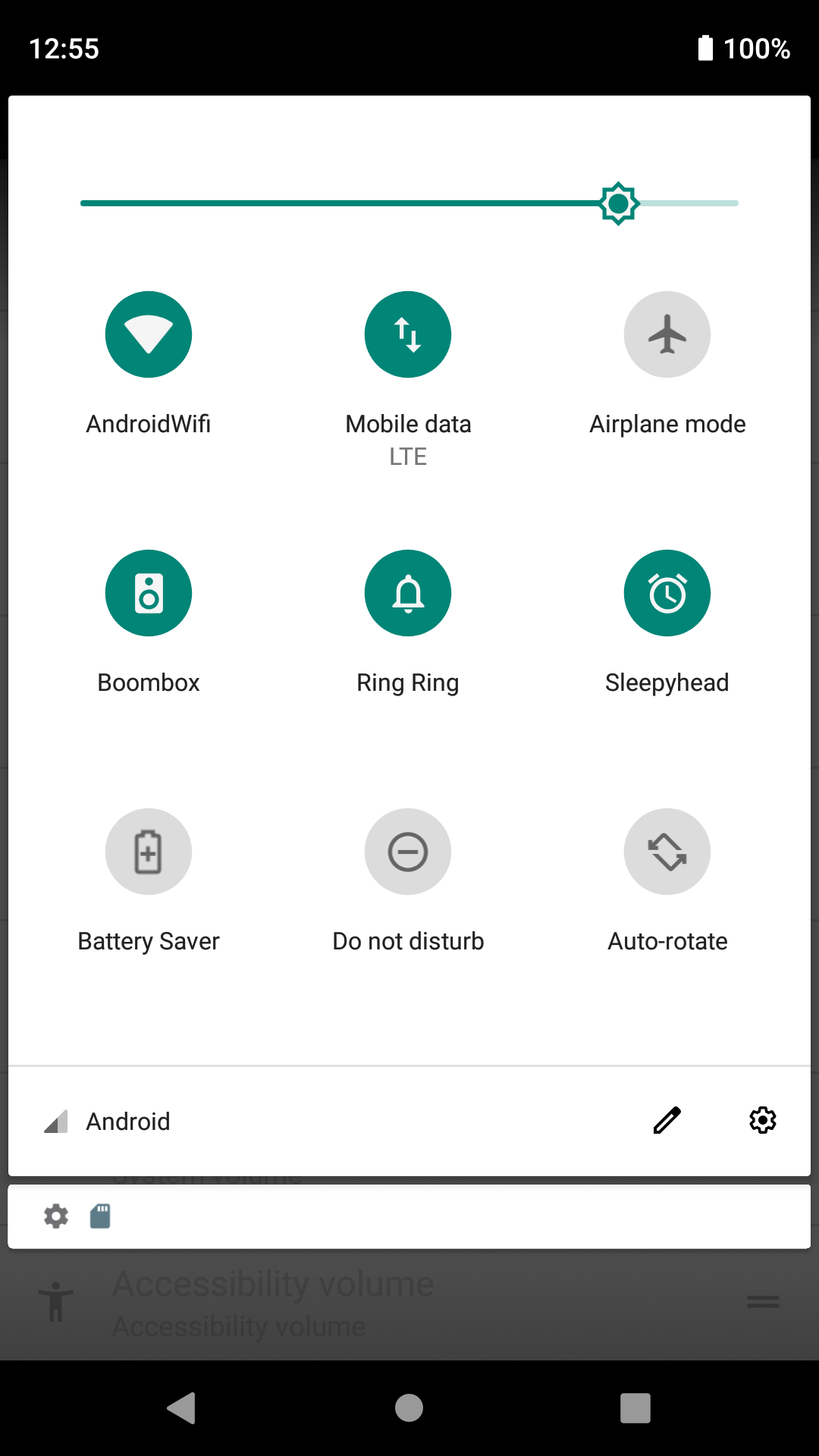Image resolution: width=819 pixels, height=1456 pixels.
Task: Turn off the AndroidWifi tile
Action: click(x=149, y=334)
